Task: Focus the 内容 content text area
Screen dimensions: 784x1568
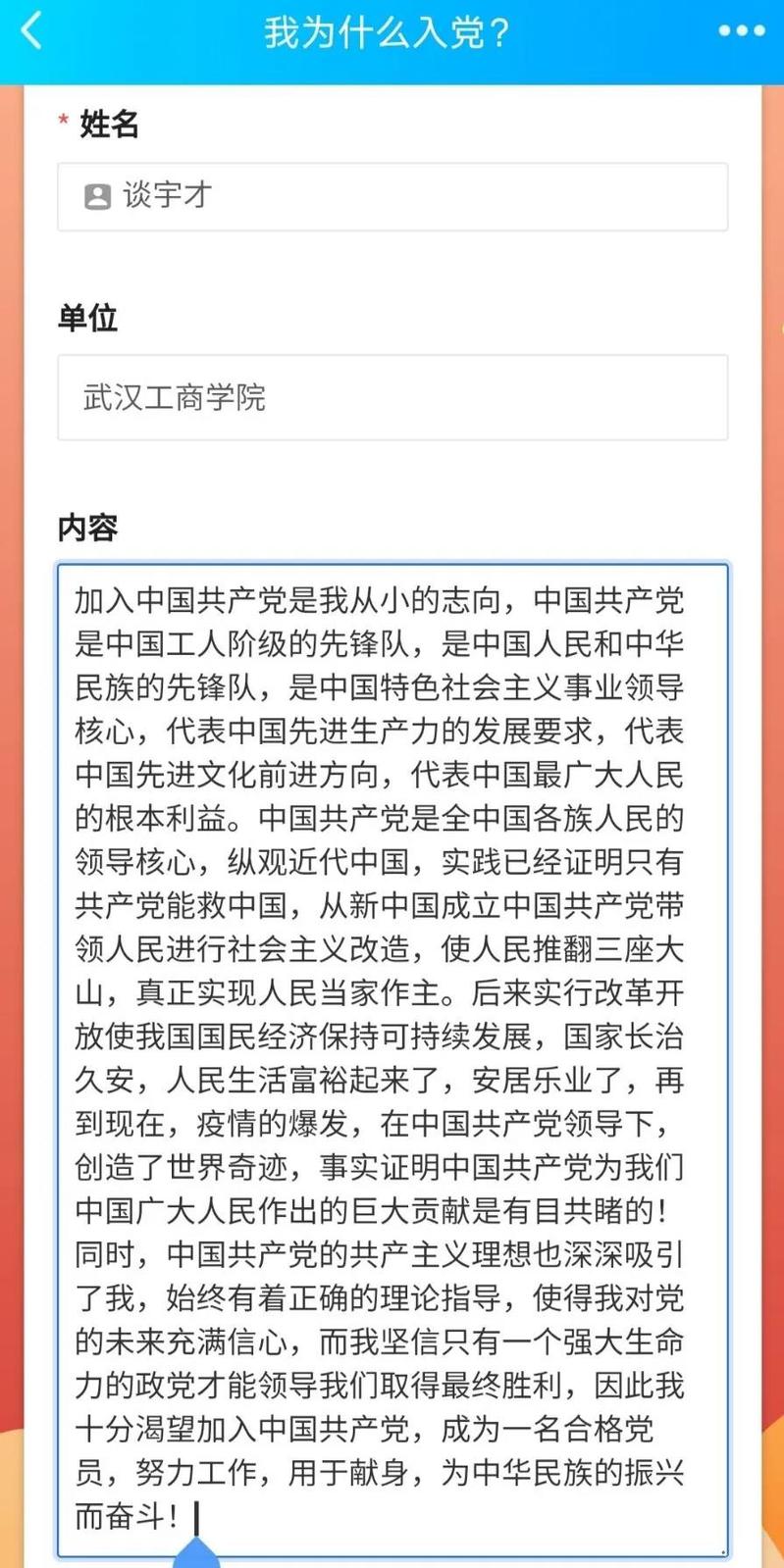Action: pyautogui.click(x=392, y=1059)
